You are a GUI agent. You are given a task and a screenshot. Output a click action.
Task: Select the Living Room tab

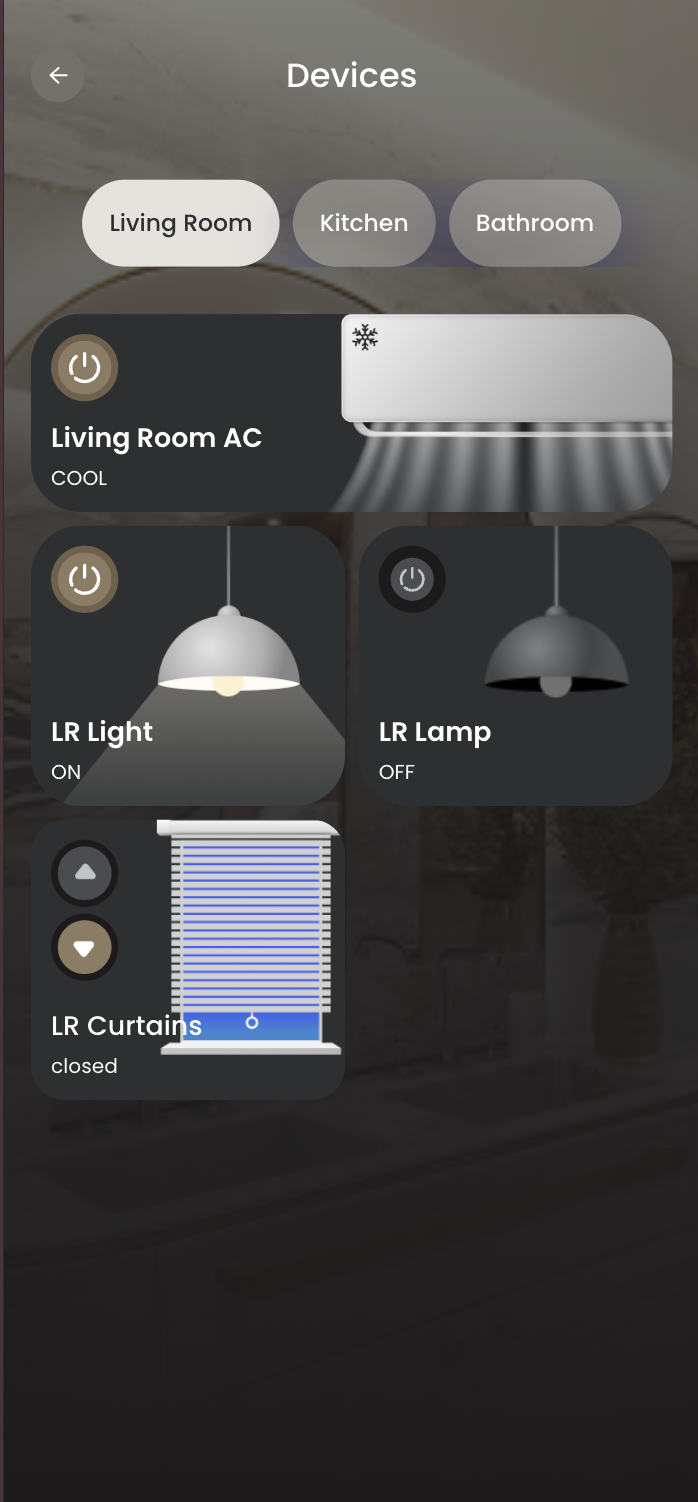[x=180, y=223]
